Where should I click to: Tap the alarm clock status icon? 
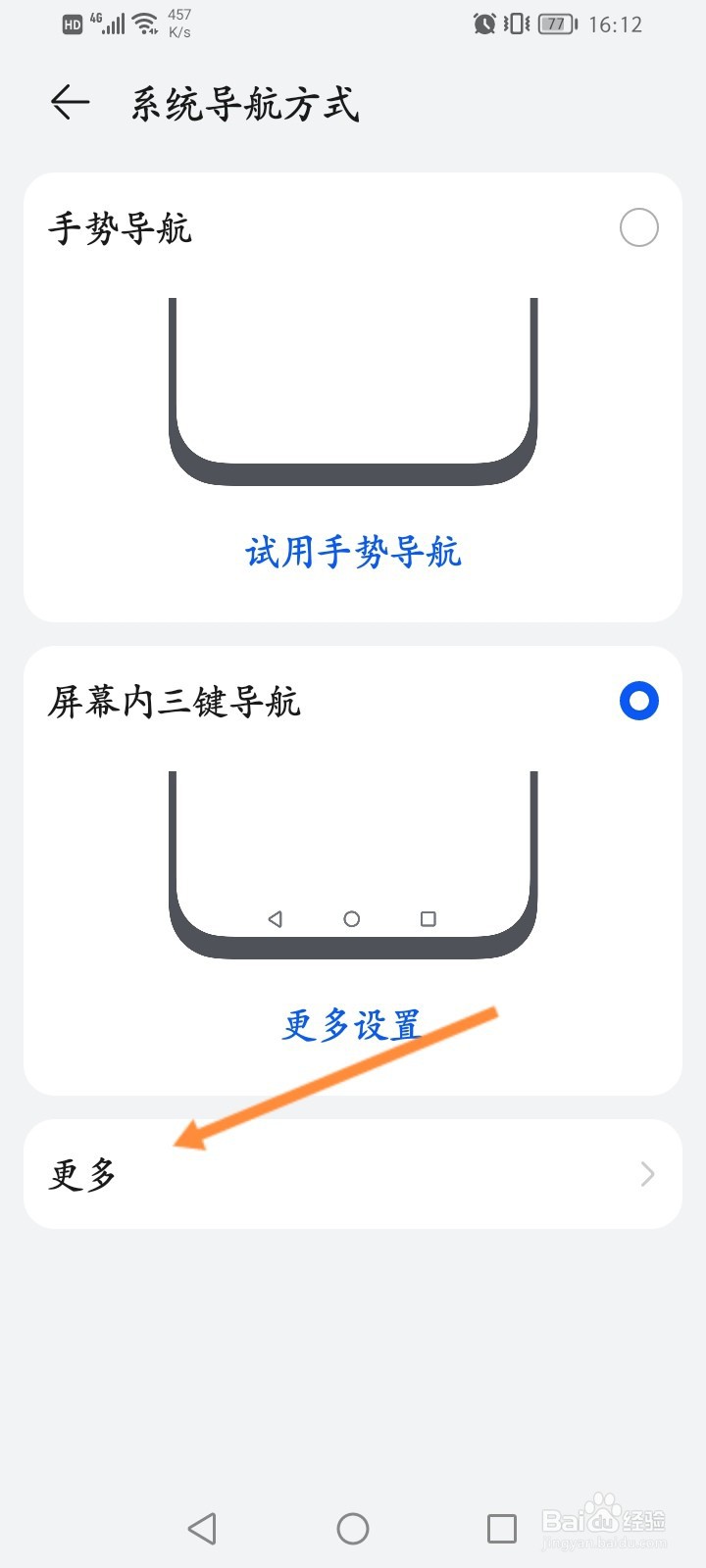click(x=482, y=24)
